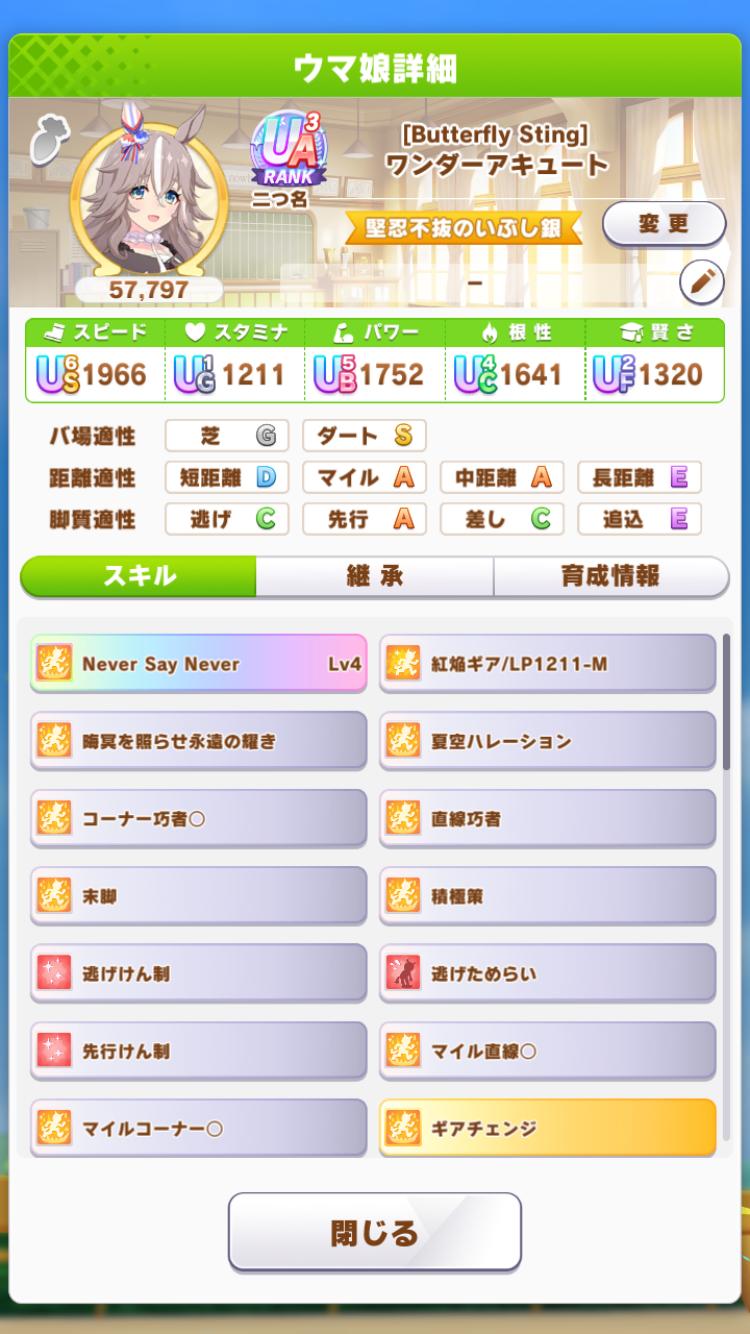
Task: Open the Never Say Never skill details
Action: 198,663
